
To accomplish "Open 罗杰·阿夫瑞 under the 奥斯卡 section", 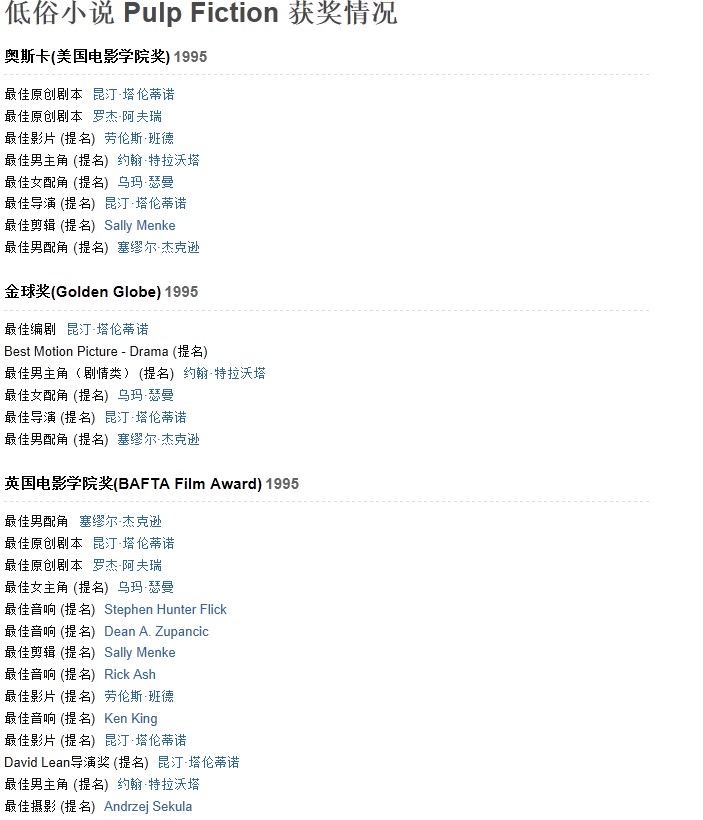I will [127, 116].
